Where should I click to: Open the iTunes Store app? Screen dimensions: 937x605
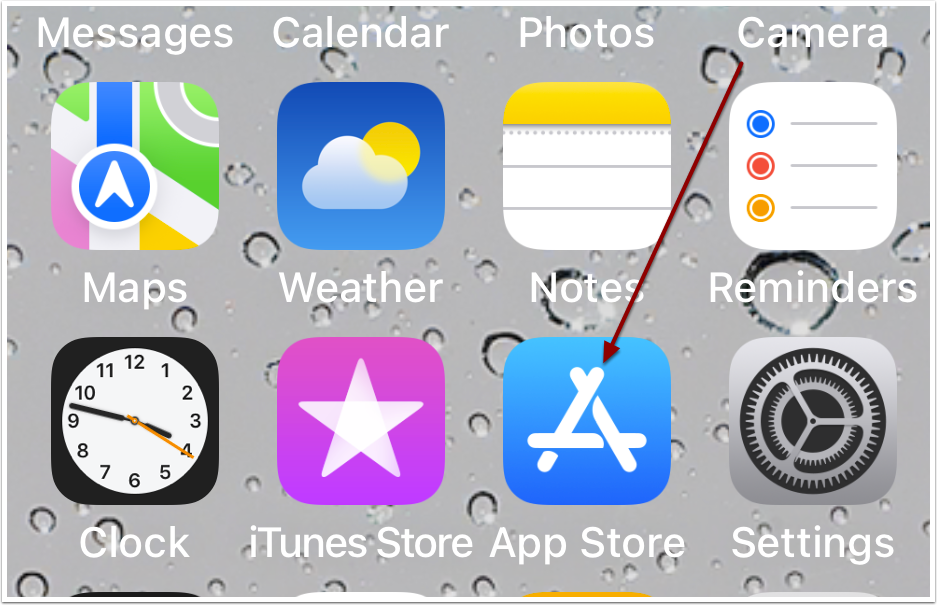point(361,421)
